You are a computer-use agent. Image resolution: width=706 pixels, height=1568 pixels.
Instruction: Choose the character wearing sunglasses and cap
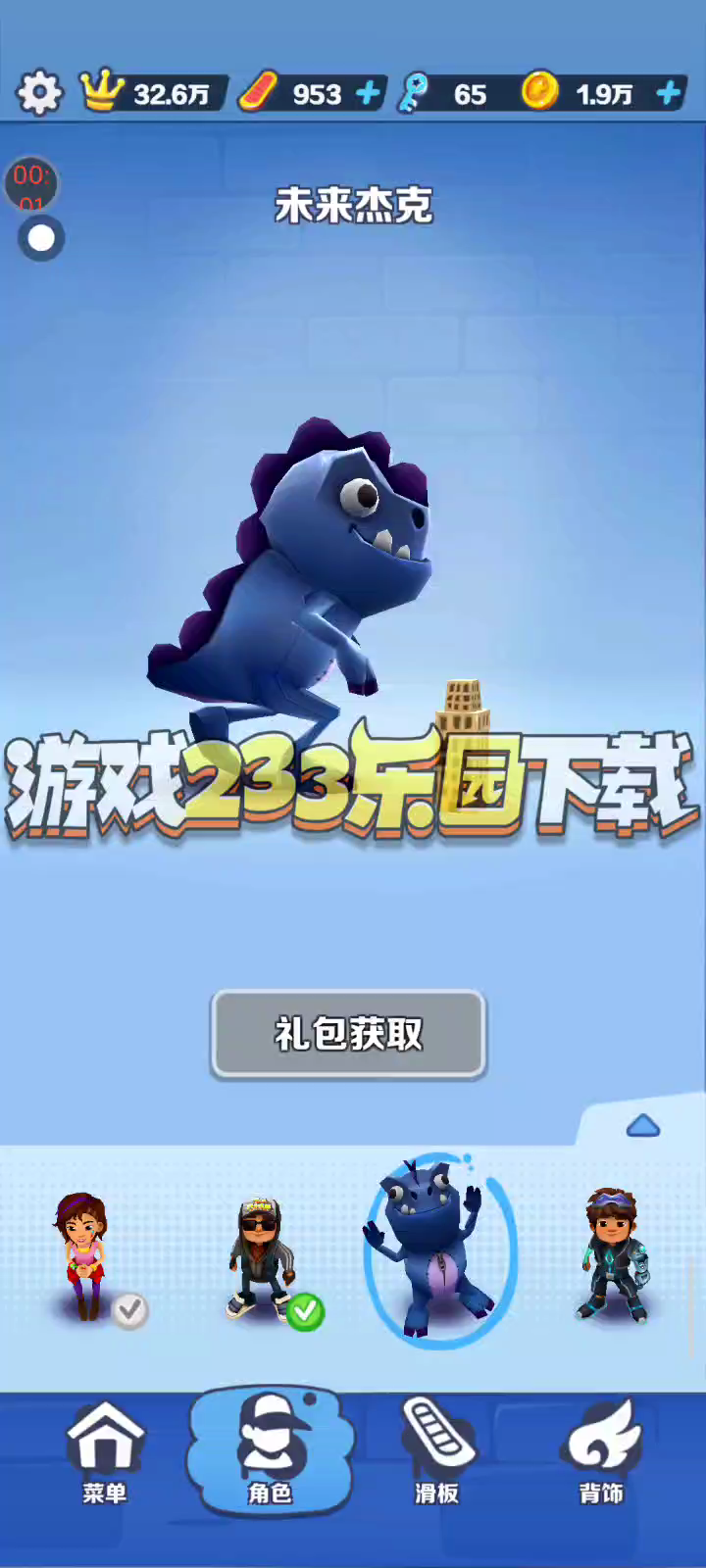pyautogui.click(x=261, y=1258)
